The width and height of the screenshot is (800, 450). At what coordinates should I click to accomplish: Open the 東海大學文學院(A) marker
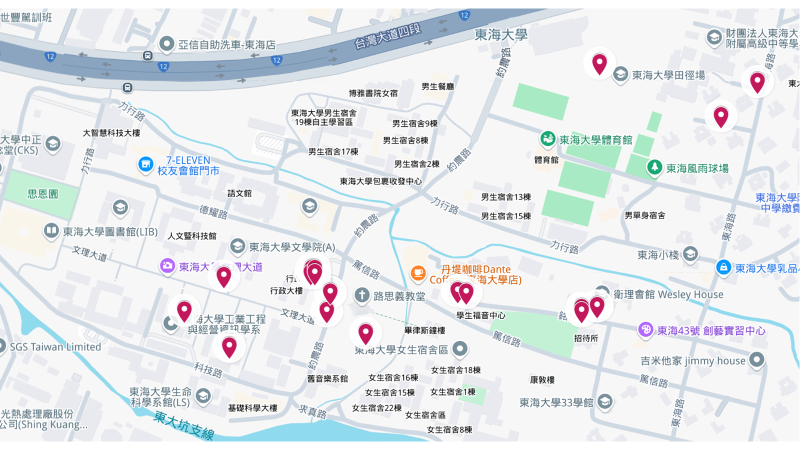coord(237,247)
